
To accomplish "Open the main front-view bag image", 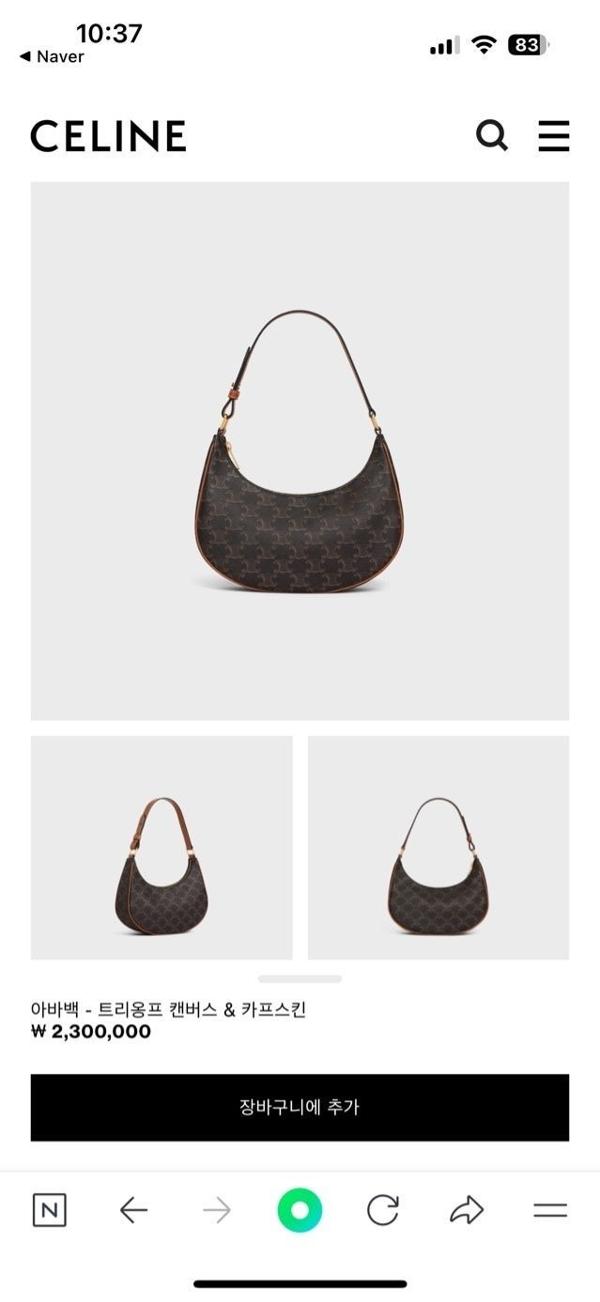I will [300, 450].
